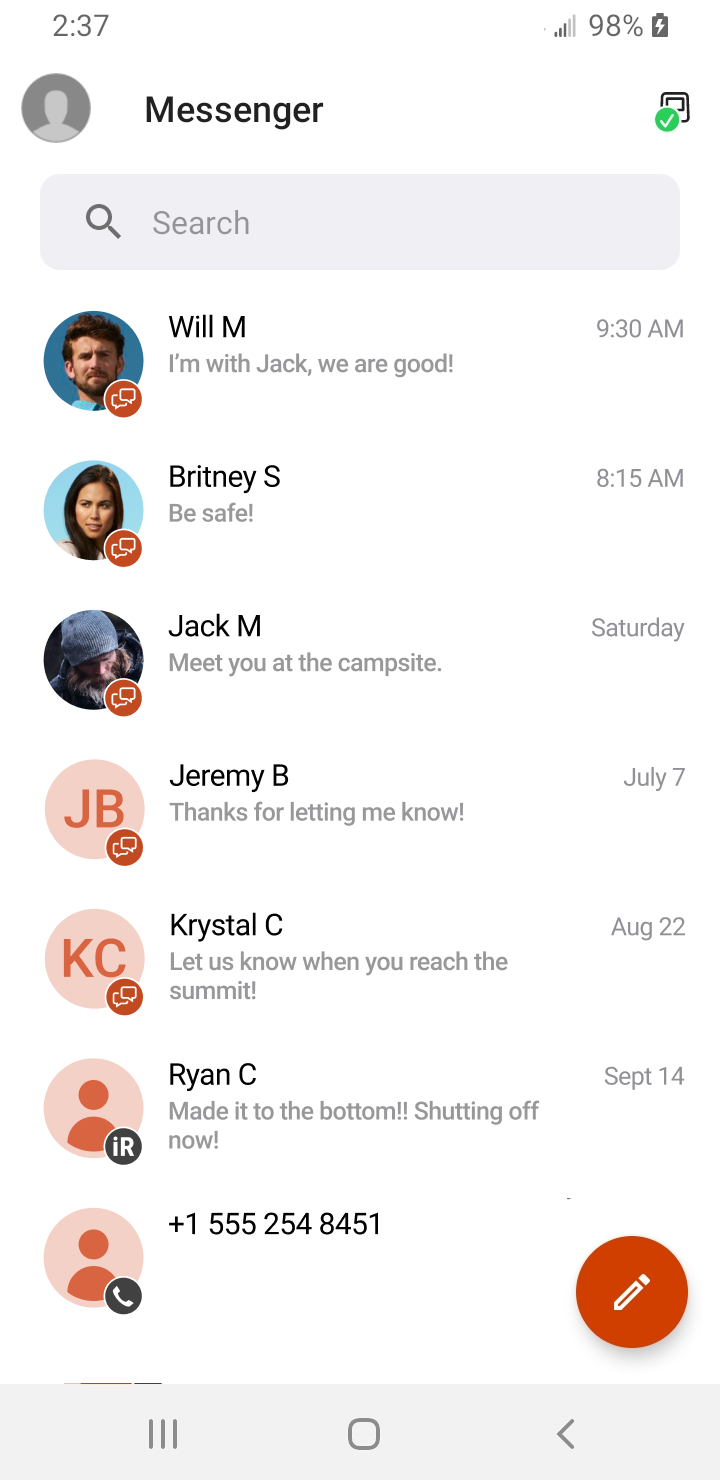Show recent apps from the navigation bar
This screenshot has height=1480, width=720.
tap(163, 1434)
